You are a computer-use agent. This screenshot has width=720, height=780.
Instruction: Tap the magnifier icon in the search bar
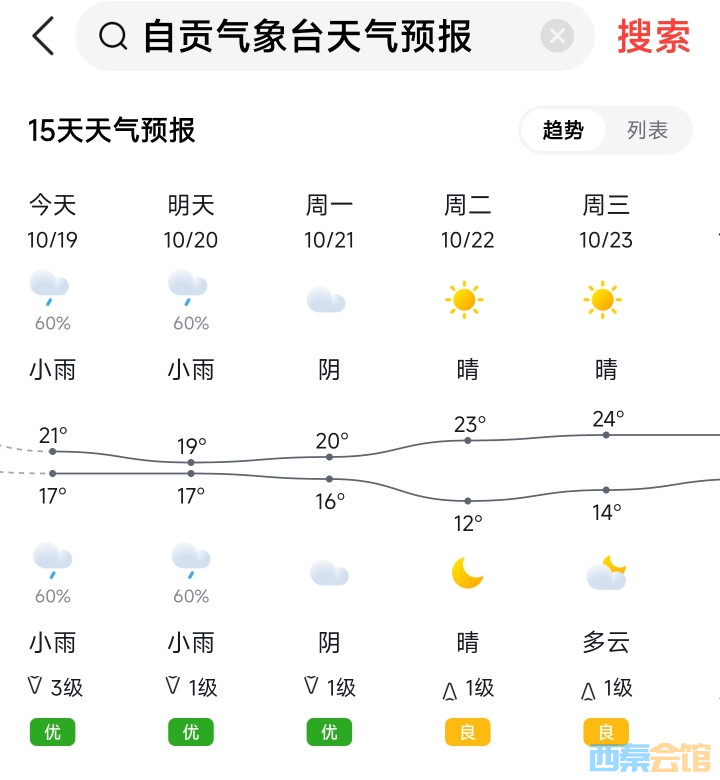coord(113,36)
